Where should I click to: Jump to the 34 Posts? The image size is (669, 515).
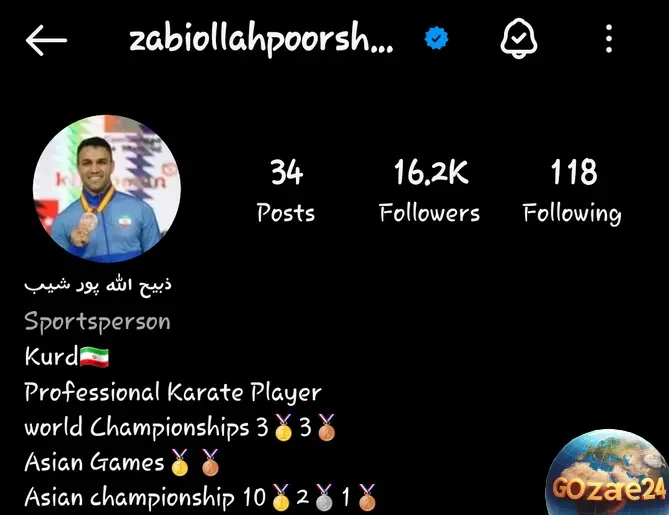click(286, 191)
